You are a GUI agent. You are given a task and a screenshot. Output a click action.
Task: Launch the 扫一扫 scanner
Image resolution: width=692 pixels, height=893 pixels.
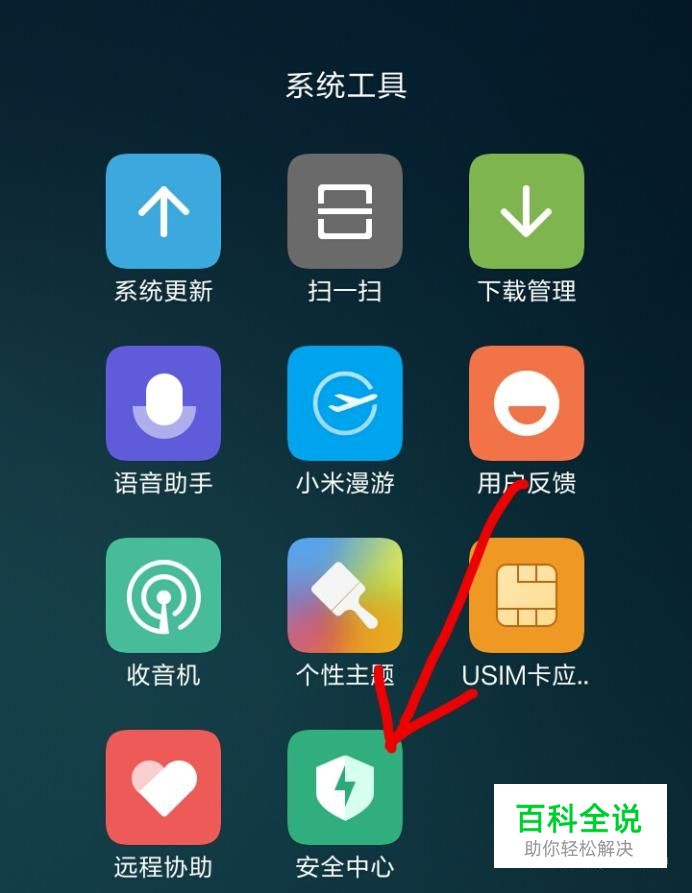click(345, 212)
